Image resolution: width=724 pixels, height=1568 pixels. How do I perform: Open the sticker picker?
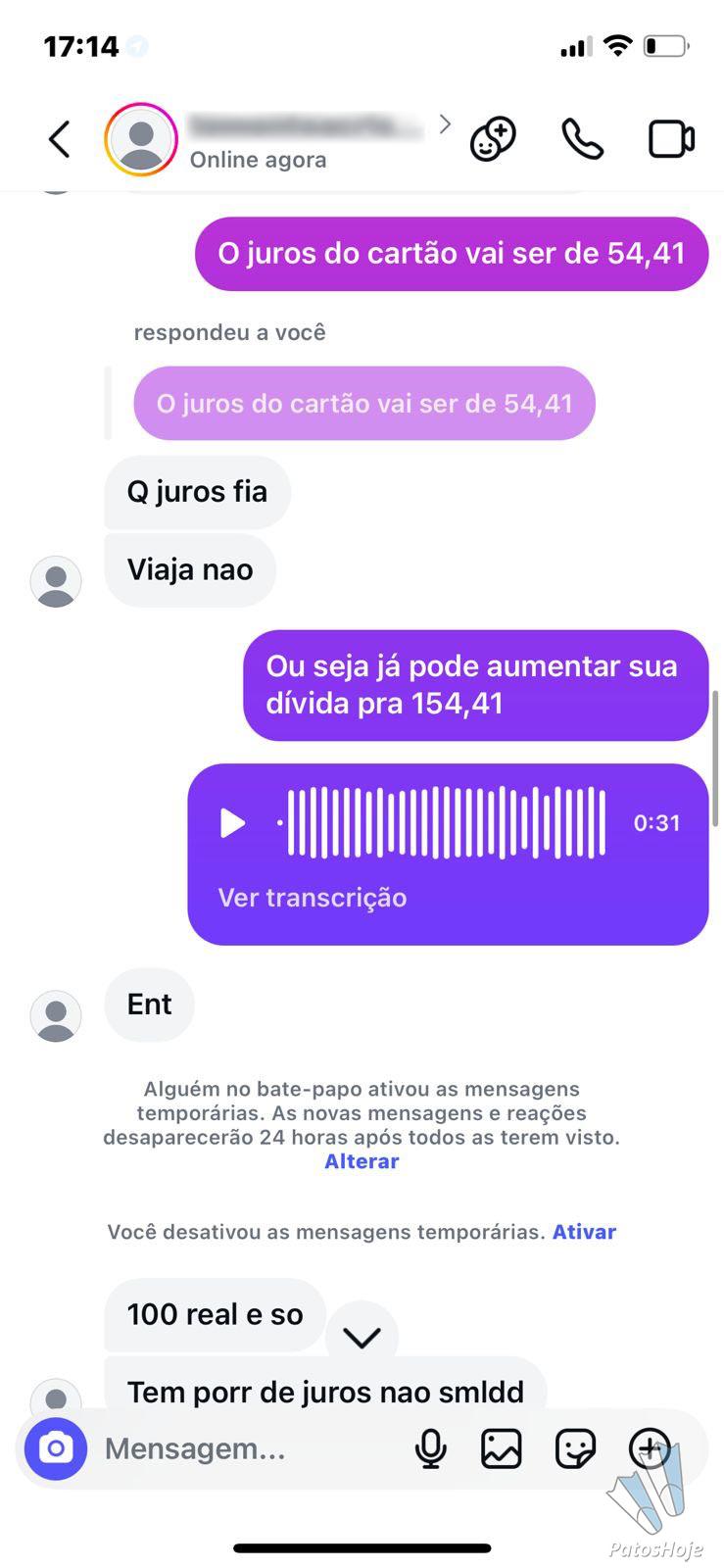tap(575, 1448)
